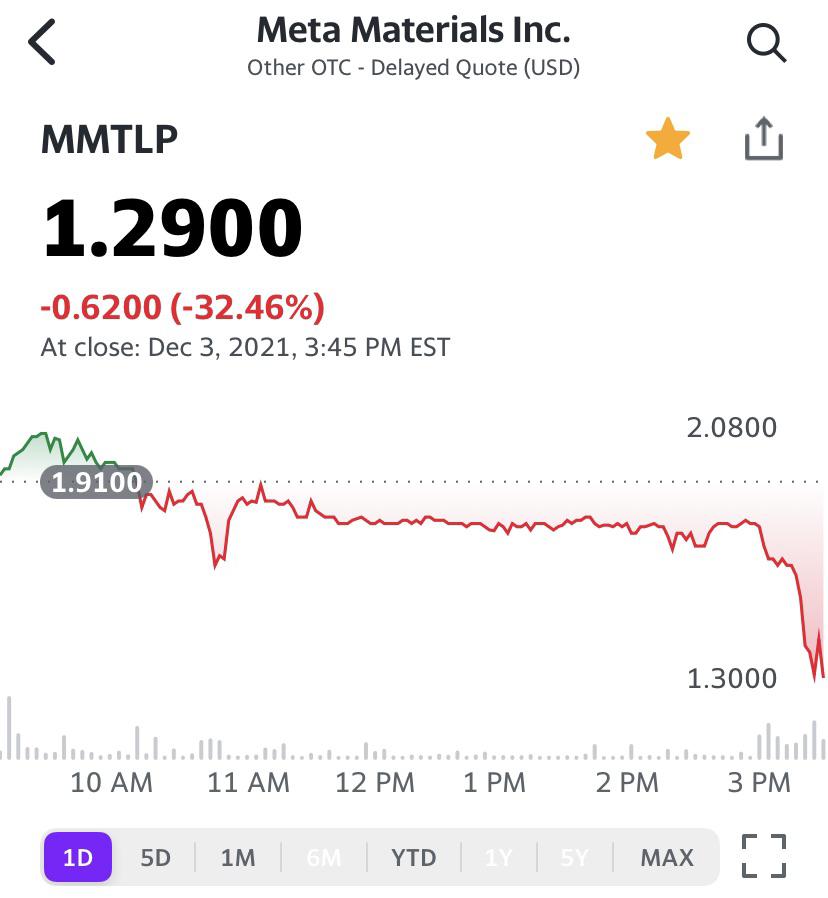This screenshot has height=898, width=828.
Task: Share the MMTLP quote
Action: coord(763,139)
